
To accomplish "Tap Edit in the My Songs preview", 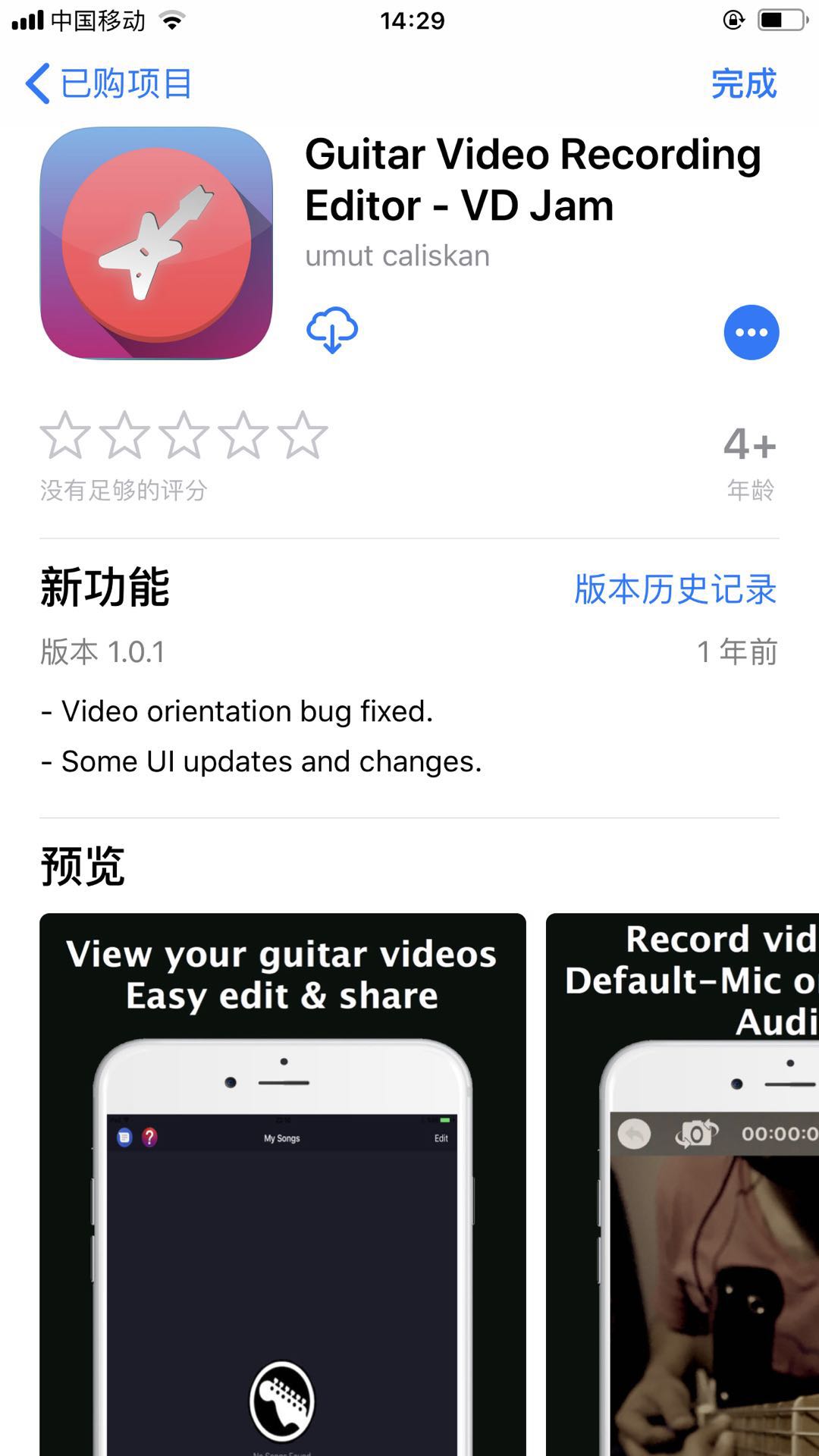I will (x=440, y=1137).
